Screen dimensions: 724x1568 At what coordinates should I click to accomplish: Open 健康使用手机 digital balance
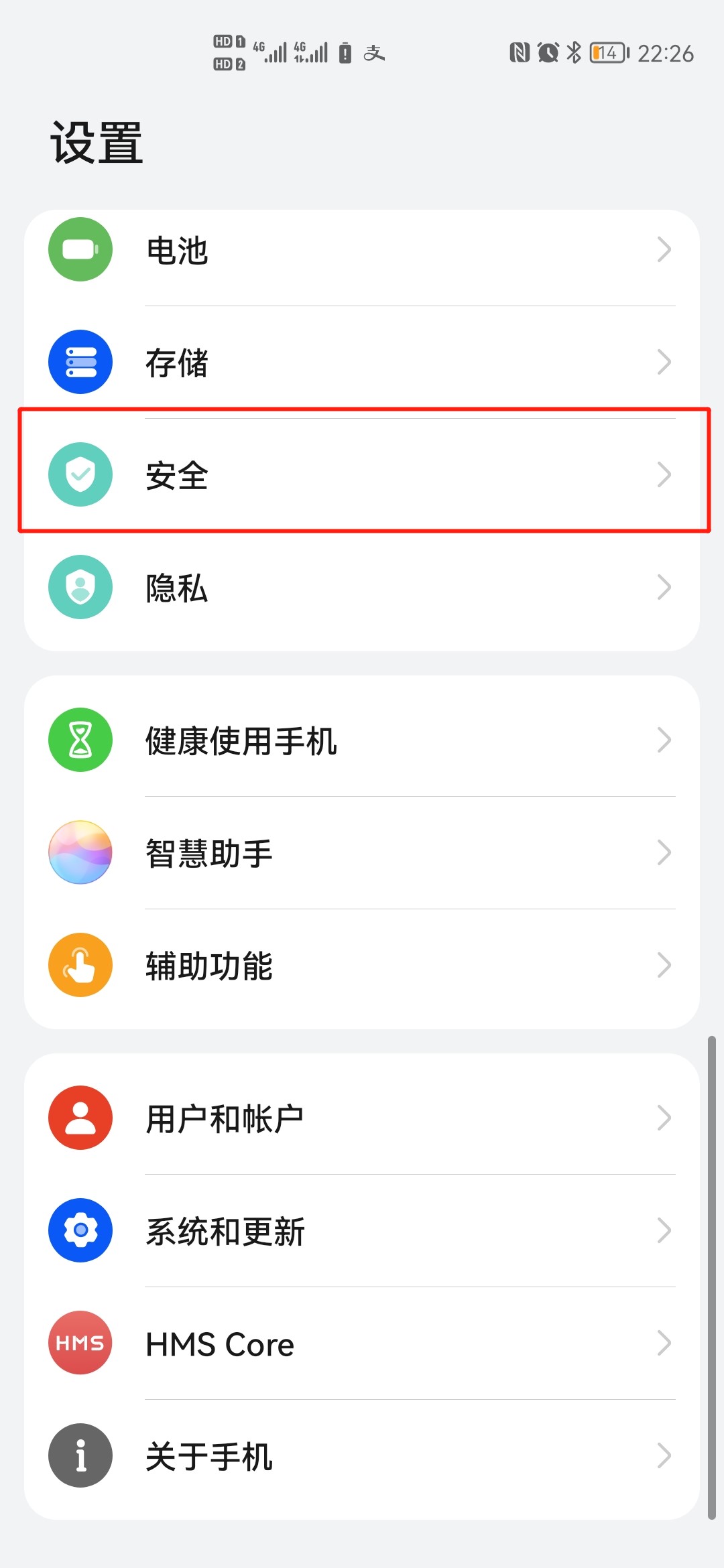point(362,740)
